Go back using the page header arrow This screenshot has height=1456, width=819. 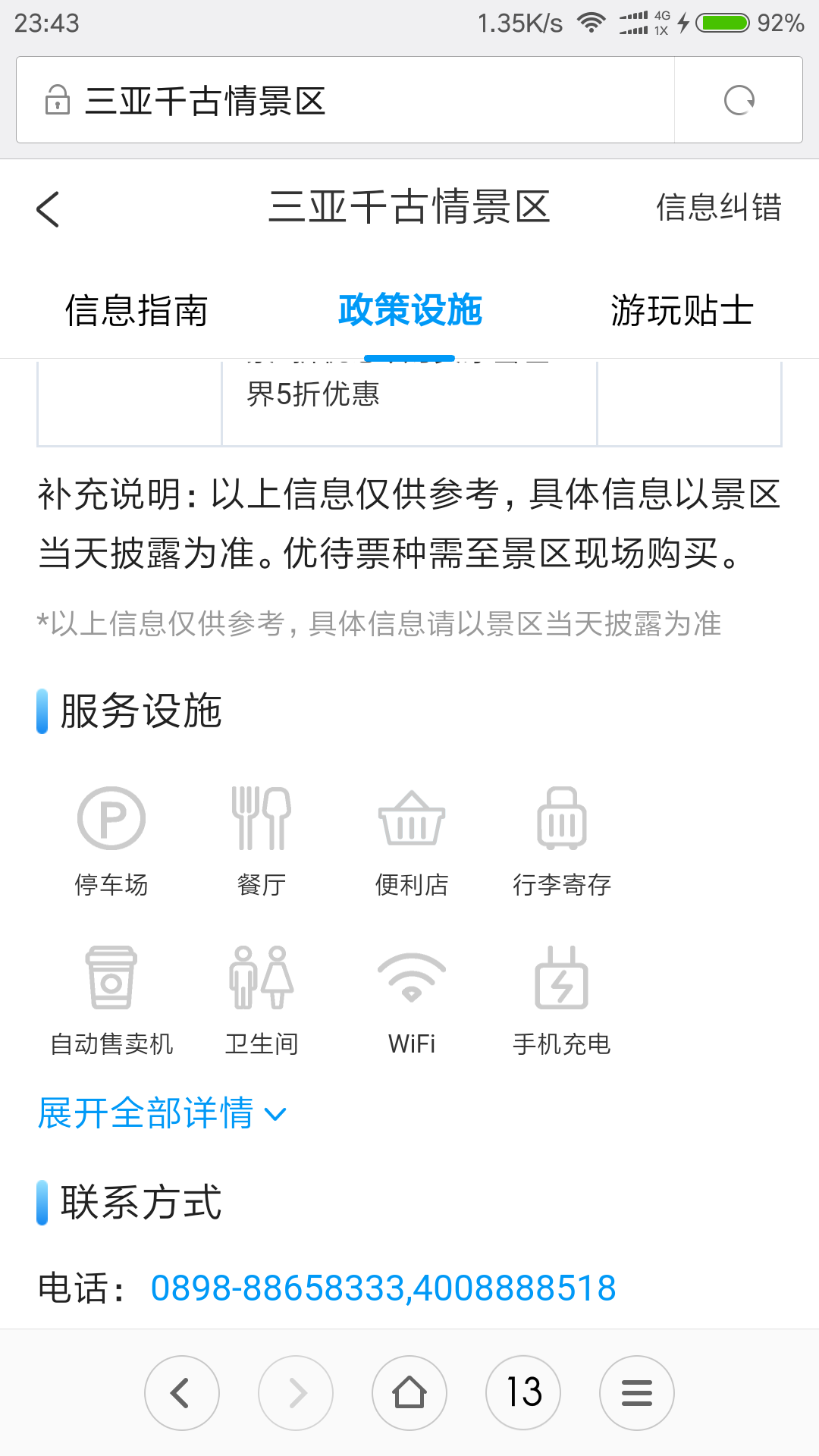coord(48,209)
